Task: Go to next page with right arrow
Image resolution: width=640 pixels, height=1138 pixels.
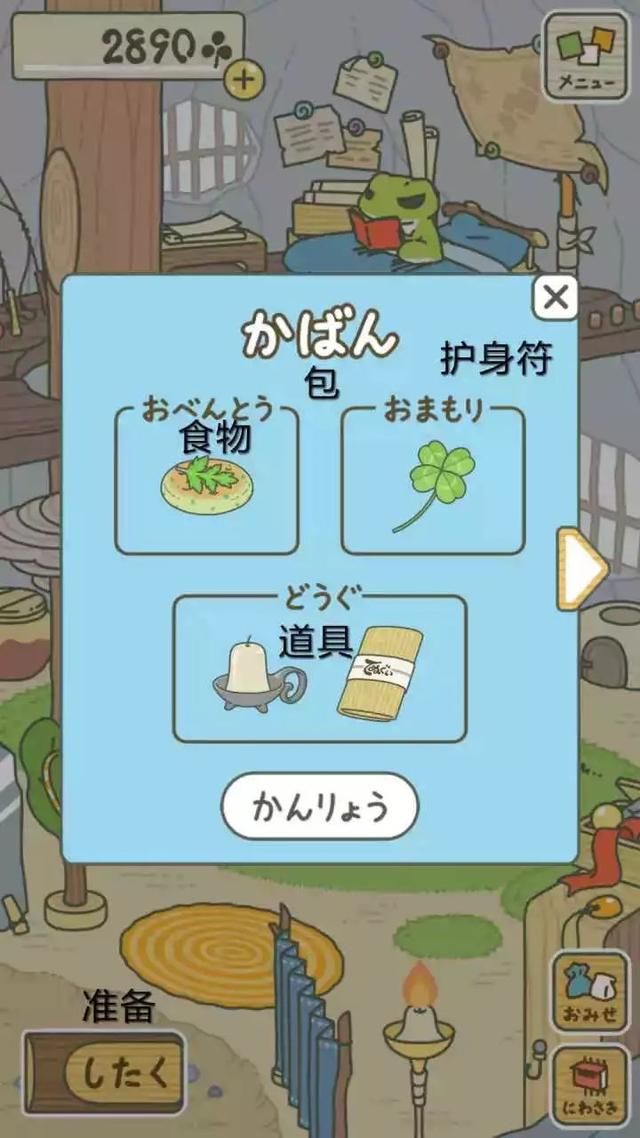Action: click(x=581, y=568)
